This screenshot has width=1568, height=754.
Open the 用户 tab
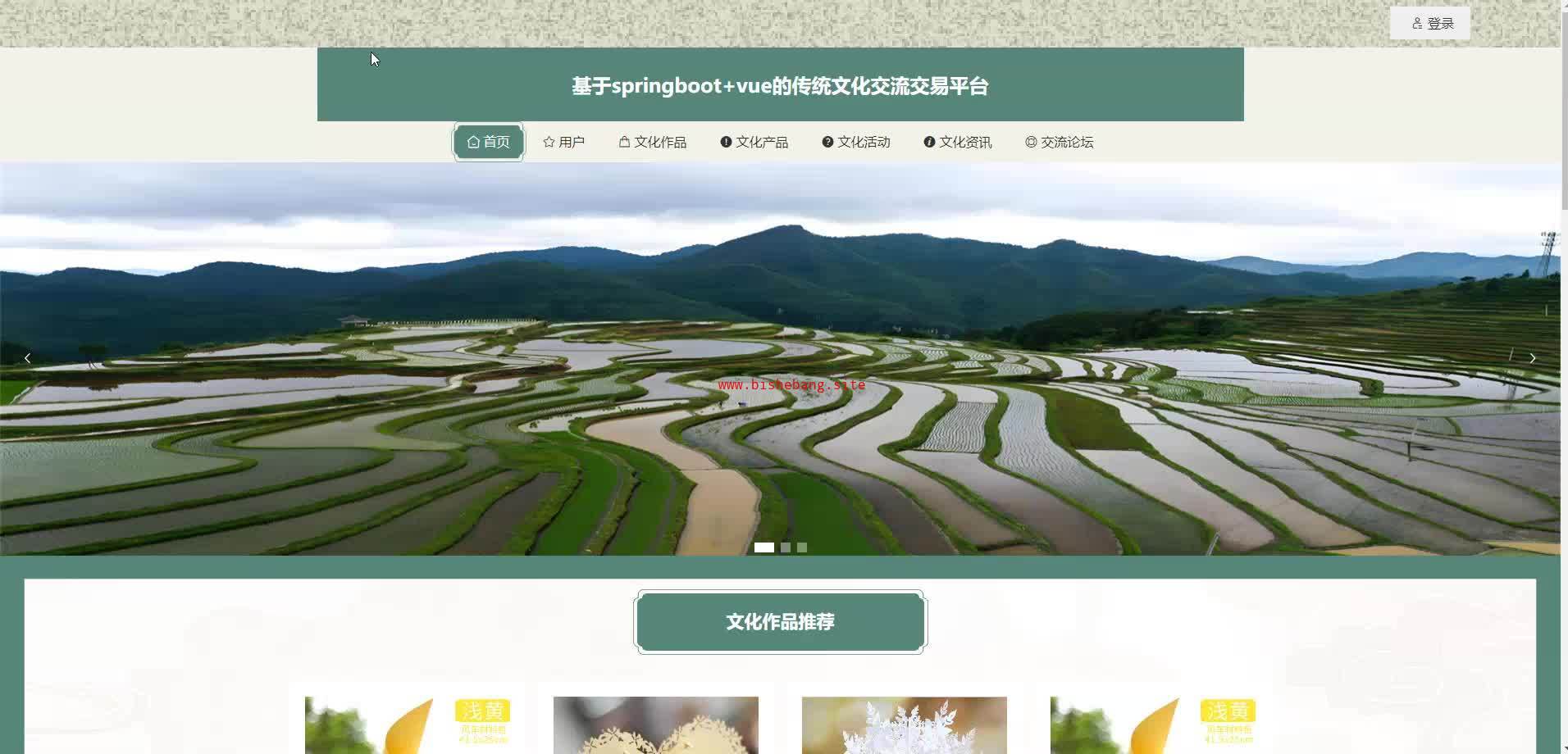pyautogui.click(x=563, y=142)
